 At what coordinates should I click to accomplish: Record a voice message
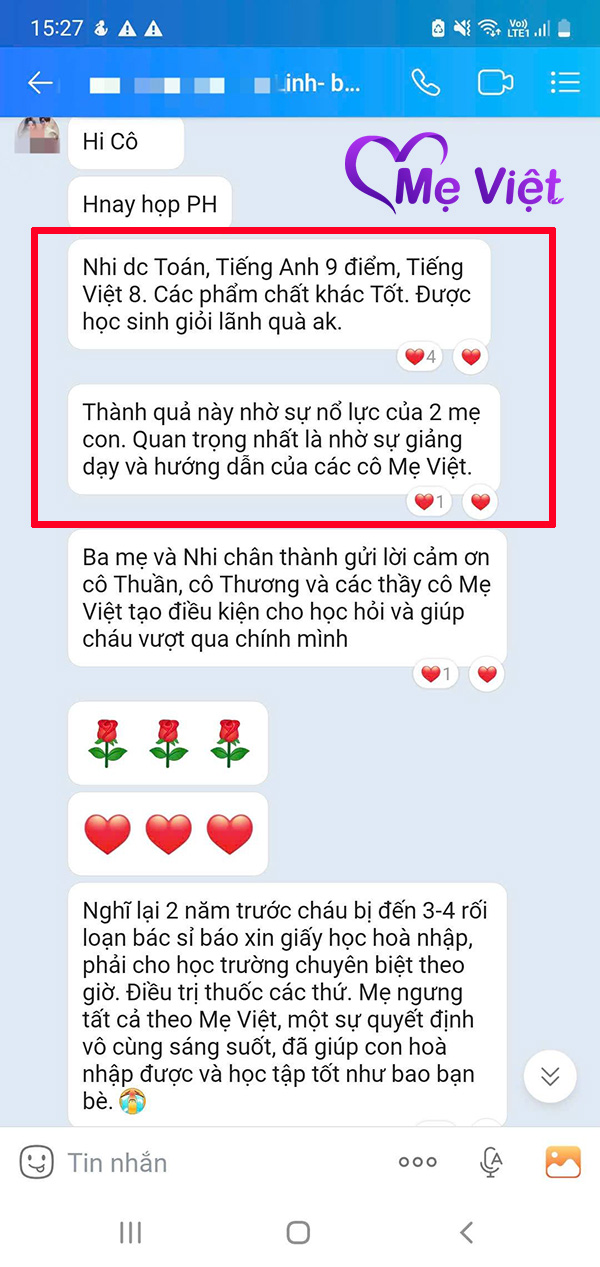[490, 1162]
